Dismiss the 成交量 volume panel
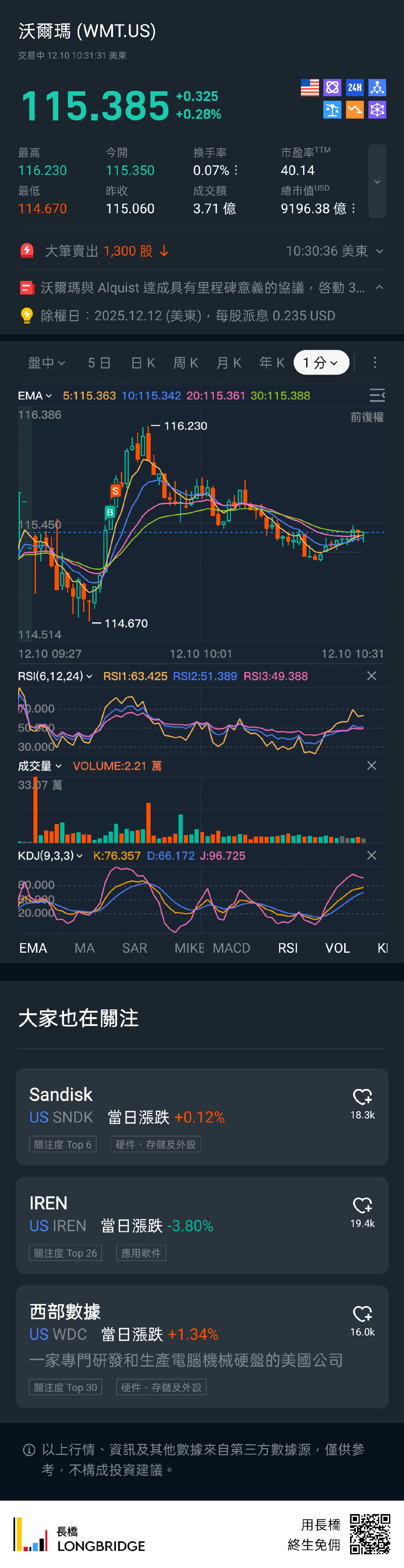The width and height of the screenshot is (404, 1568). 372,766
